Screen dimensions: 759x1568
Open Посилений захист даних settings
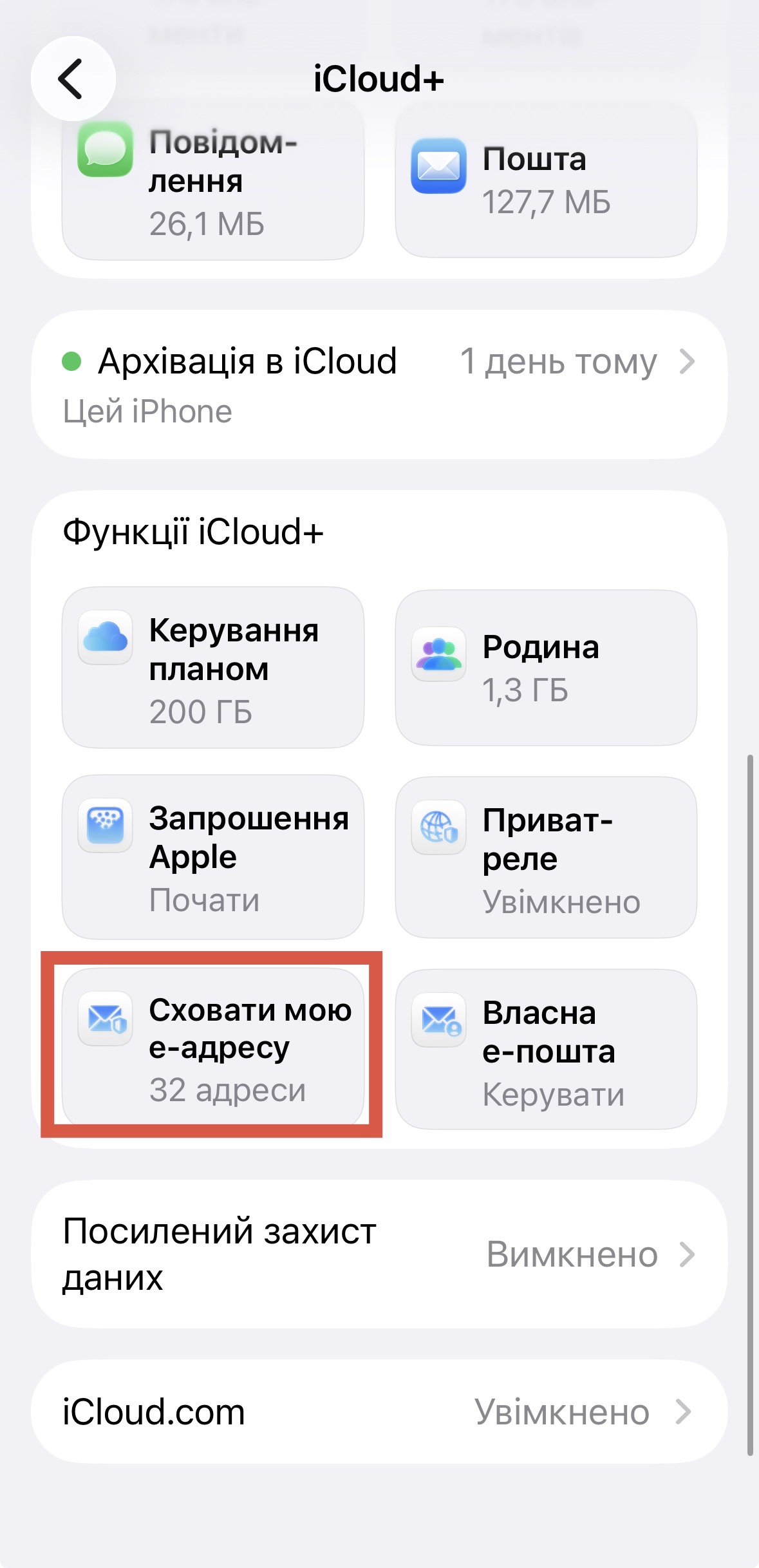379,1254
